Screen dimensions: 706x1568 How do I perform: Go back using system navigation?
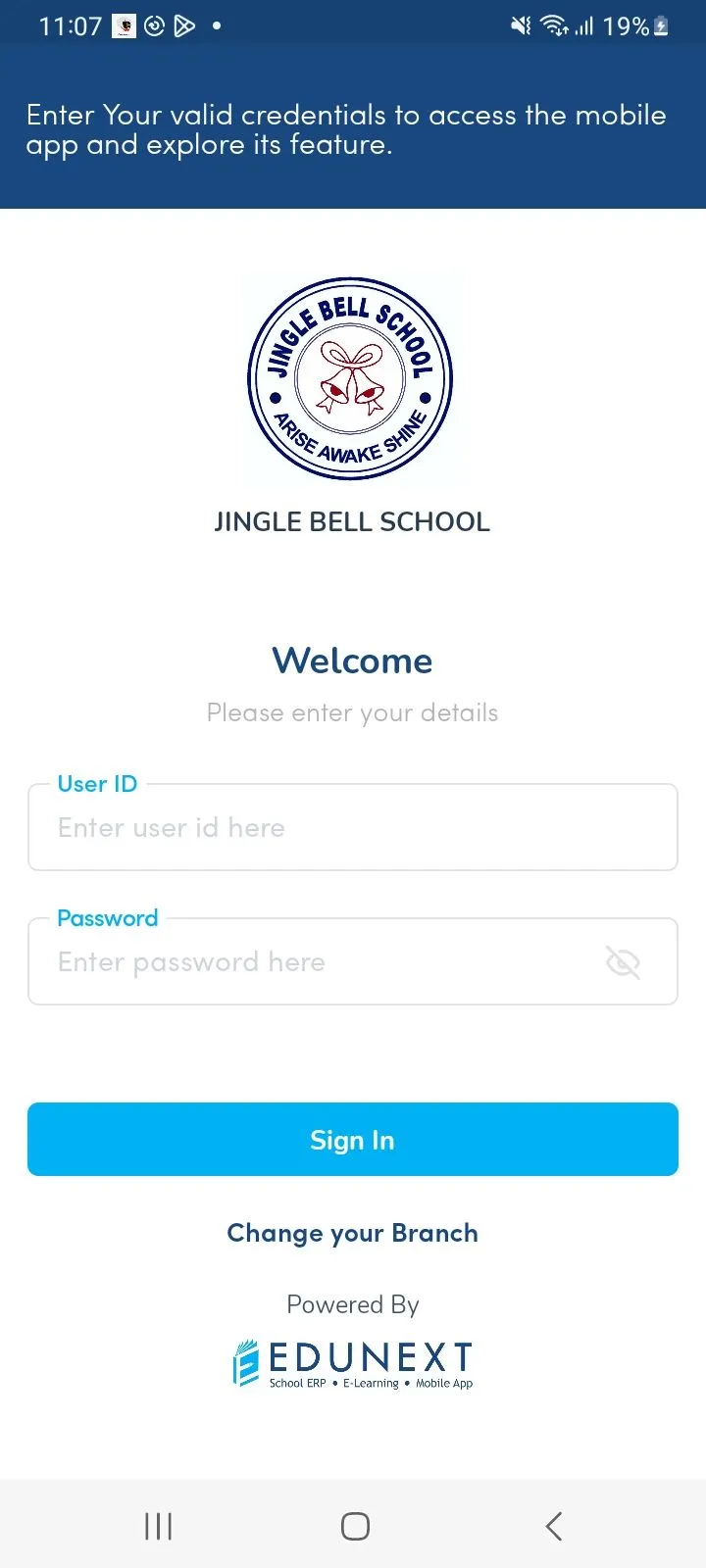coord(554,1526)
